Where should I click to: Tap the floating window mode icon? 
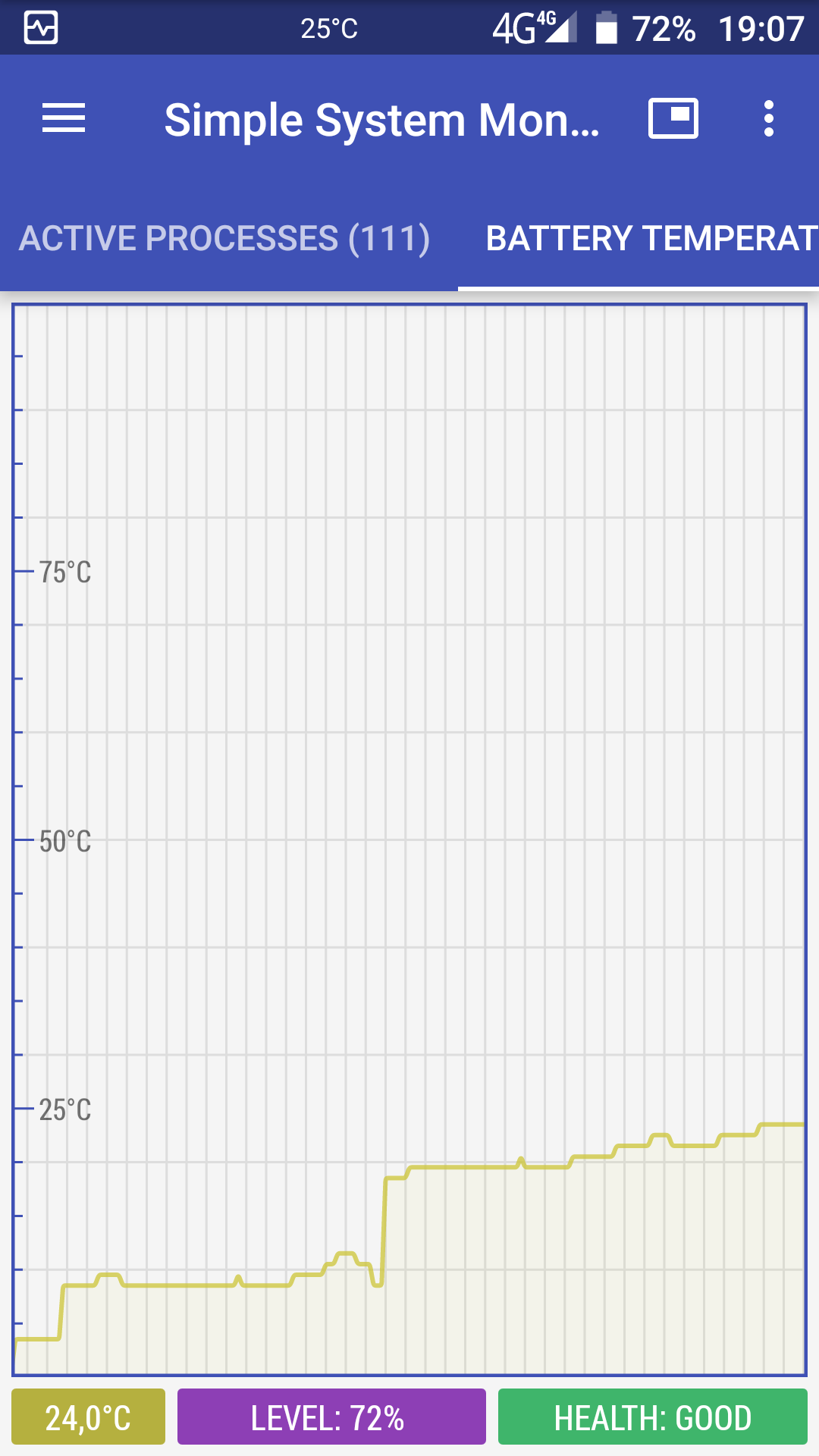pyautogui.click(x=673, y=119)
